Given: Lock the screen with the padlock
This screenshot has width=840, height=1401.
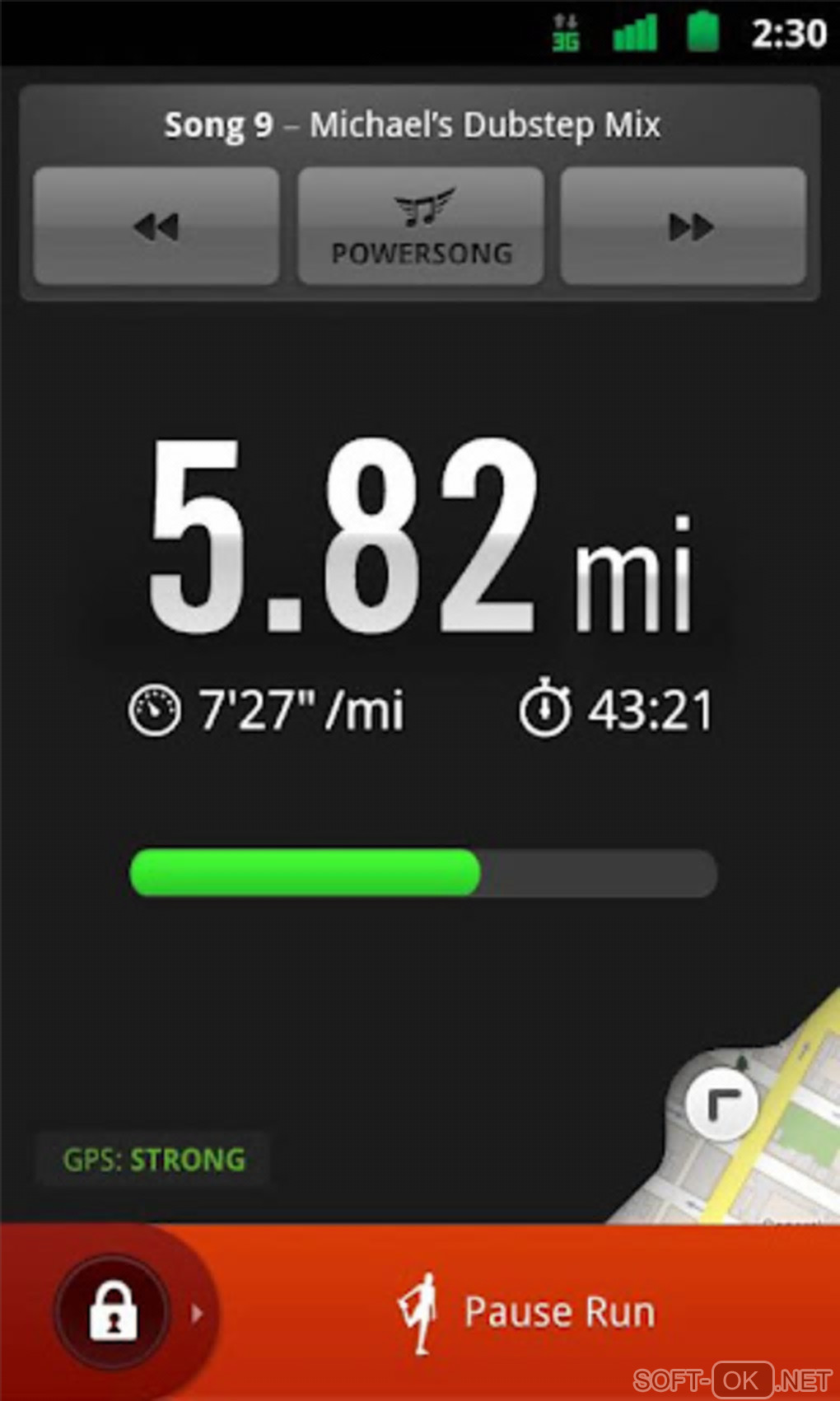Looking at the screenshot, I should point(114,1312).
